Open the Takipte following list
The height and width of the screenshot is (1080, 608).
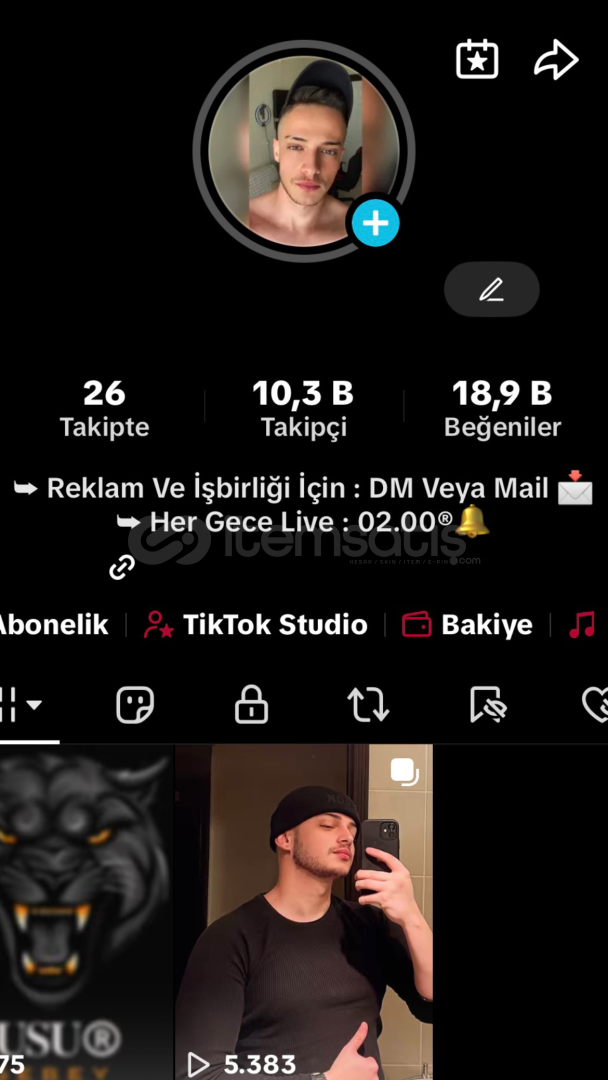tap(104, 408)
